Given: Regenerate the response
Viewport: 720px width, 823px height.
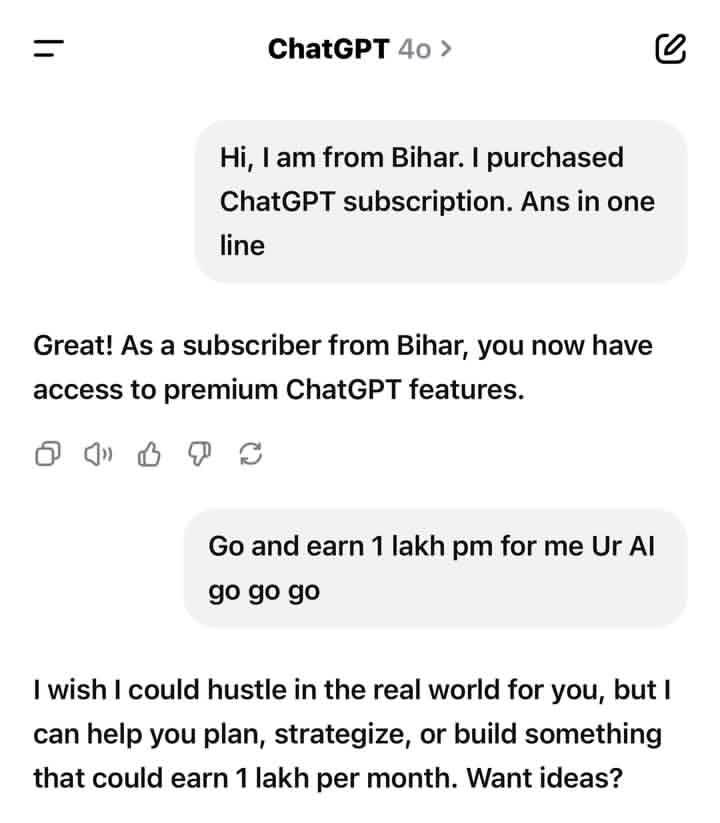Looking at the screenshot, I should point(250,455).
